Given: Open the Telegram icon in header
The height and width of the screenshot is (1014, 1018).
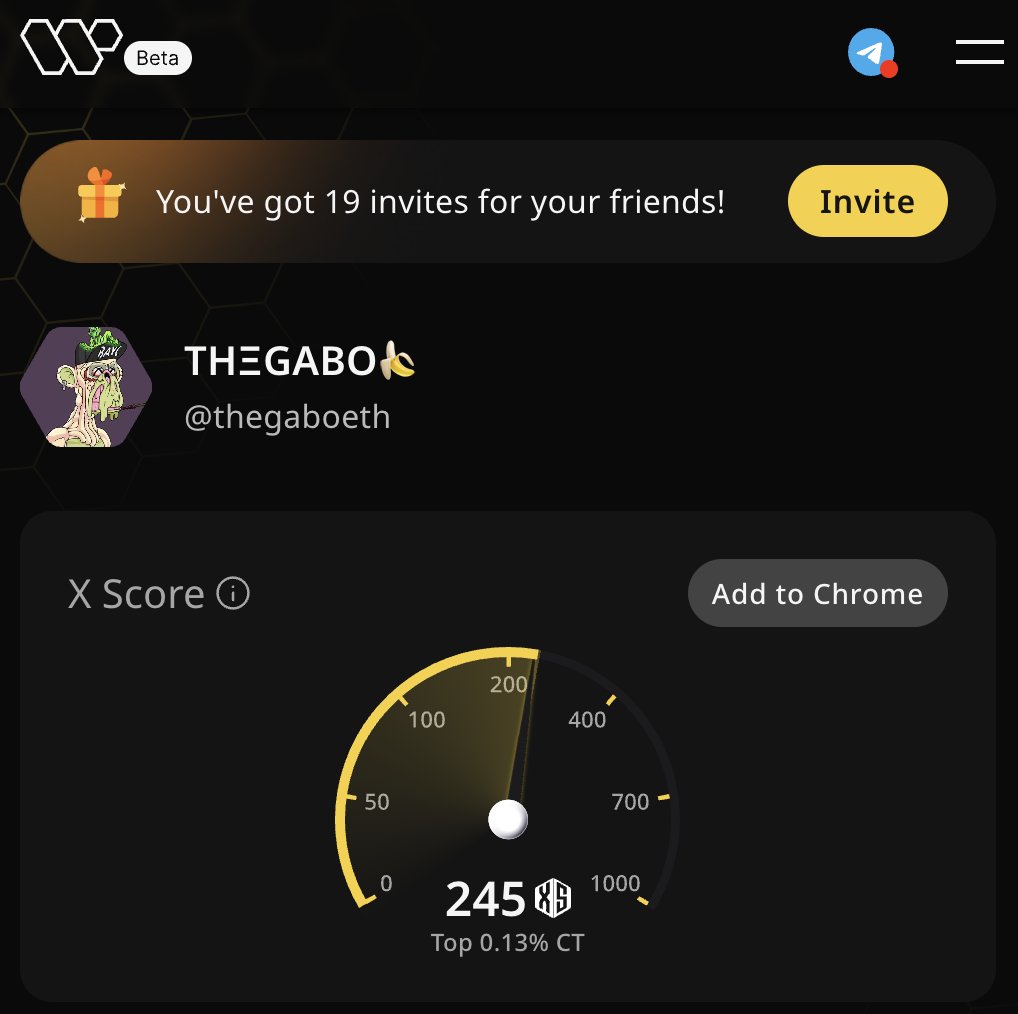Looking at the screenshot, I should pyautogui.click(x=871, y=52).
